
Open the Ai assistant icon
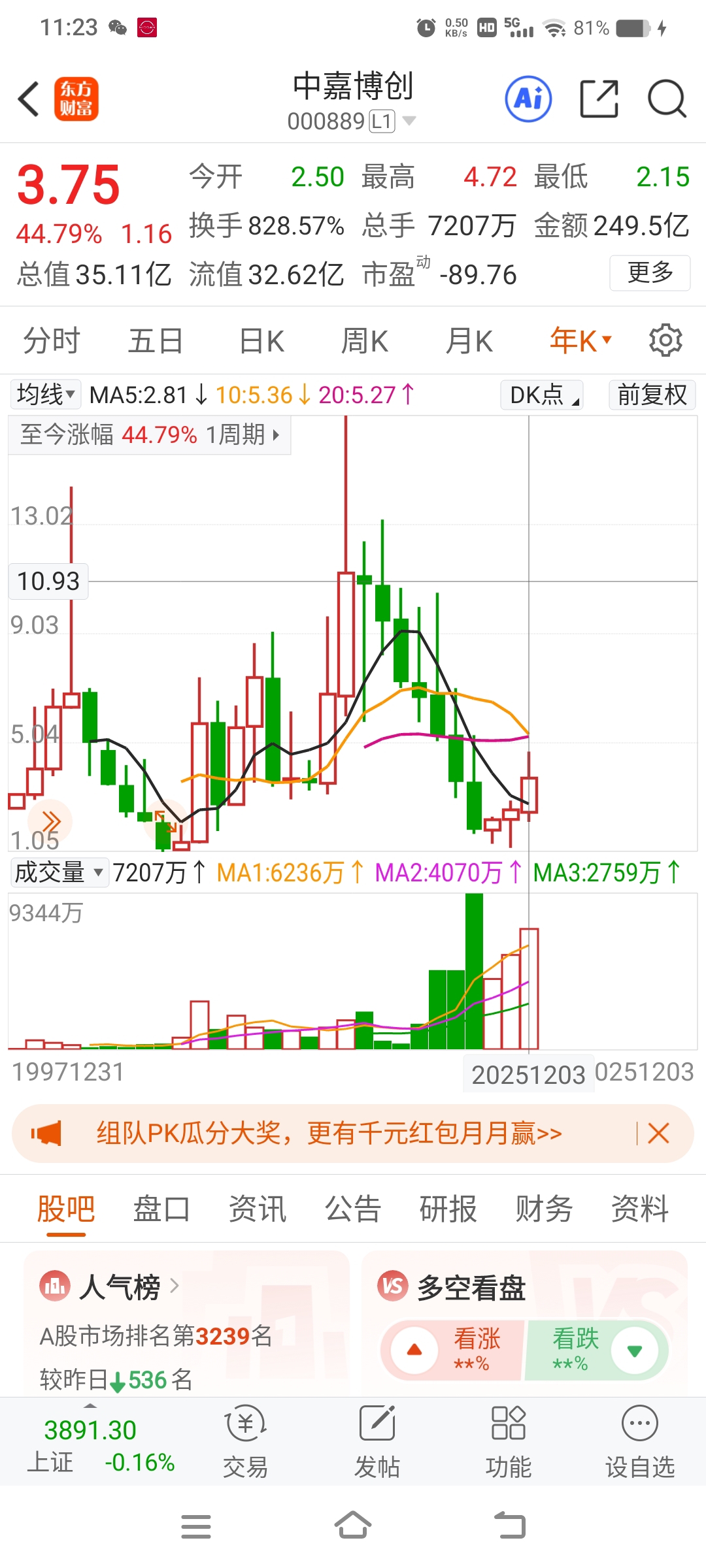pos(528,99)
